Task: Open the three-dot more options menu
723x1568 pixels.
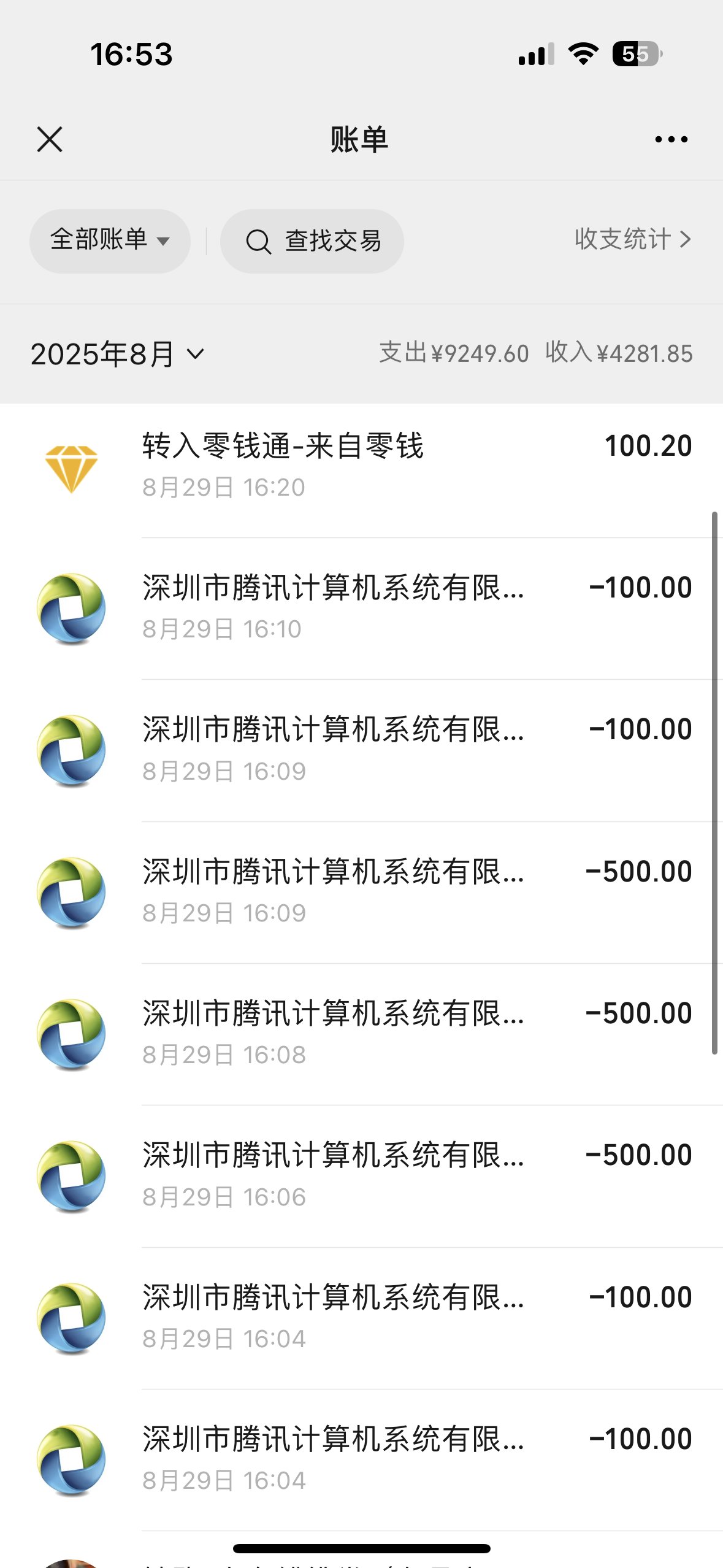Action: coord(671,139)
